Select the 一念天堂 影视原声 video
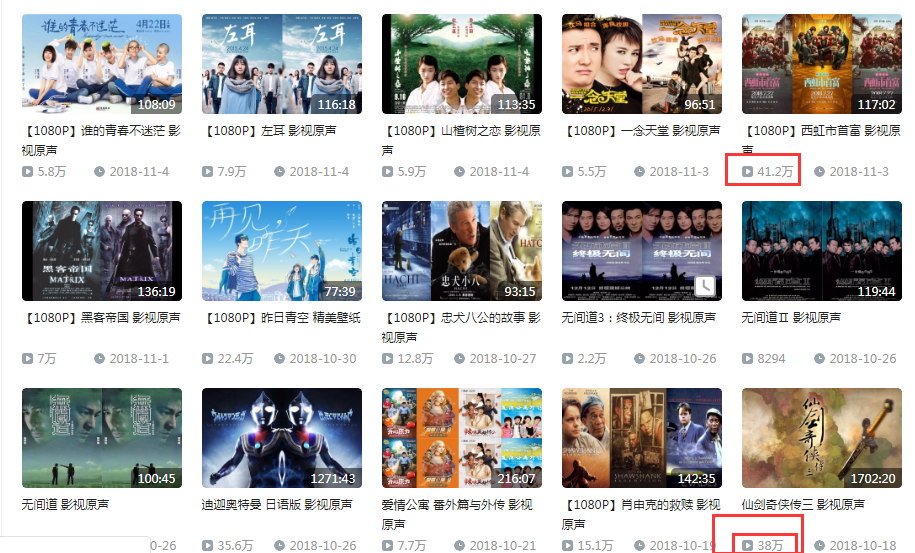The width and height of the screenshot is (915, 553). tap(641, 64)
